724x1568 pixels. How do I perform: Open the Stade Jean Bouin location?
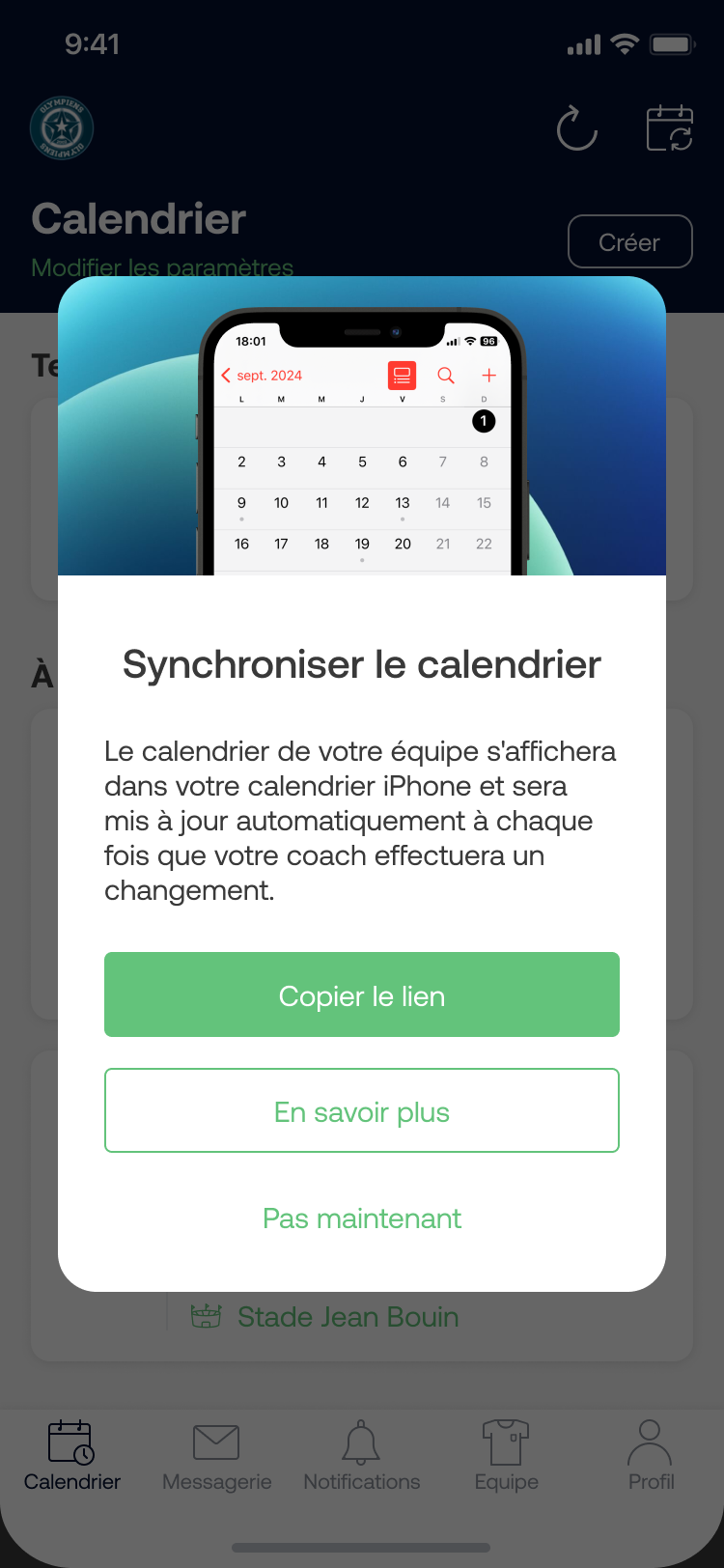click(348, 1317)
